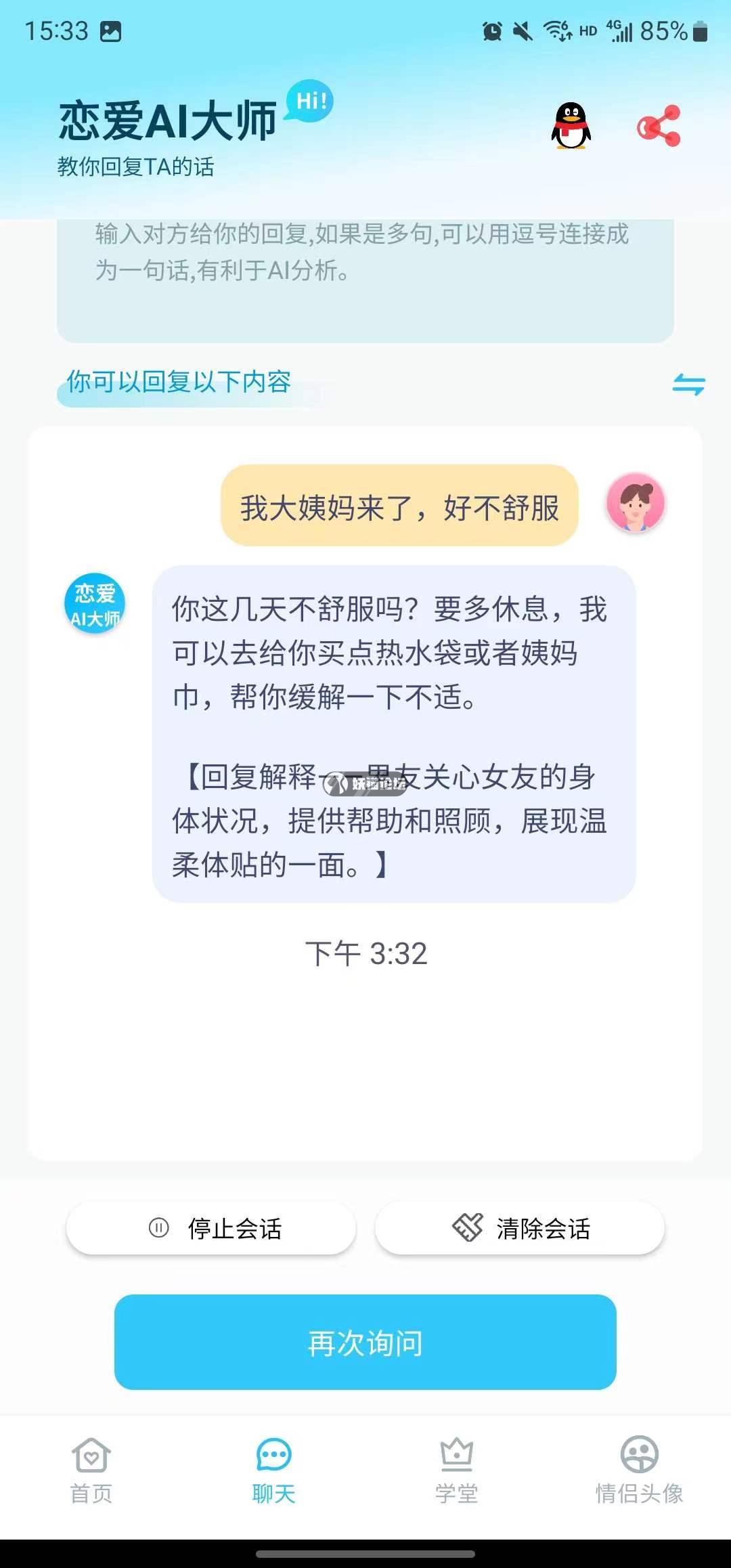Tap 停止会话 to stop the conversation
Viewport: 731px width, 1568px height.
[211, 1228]
